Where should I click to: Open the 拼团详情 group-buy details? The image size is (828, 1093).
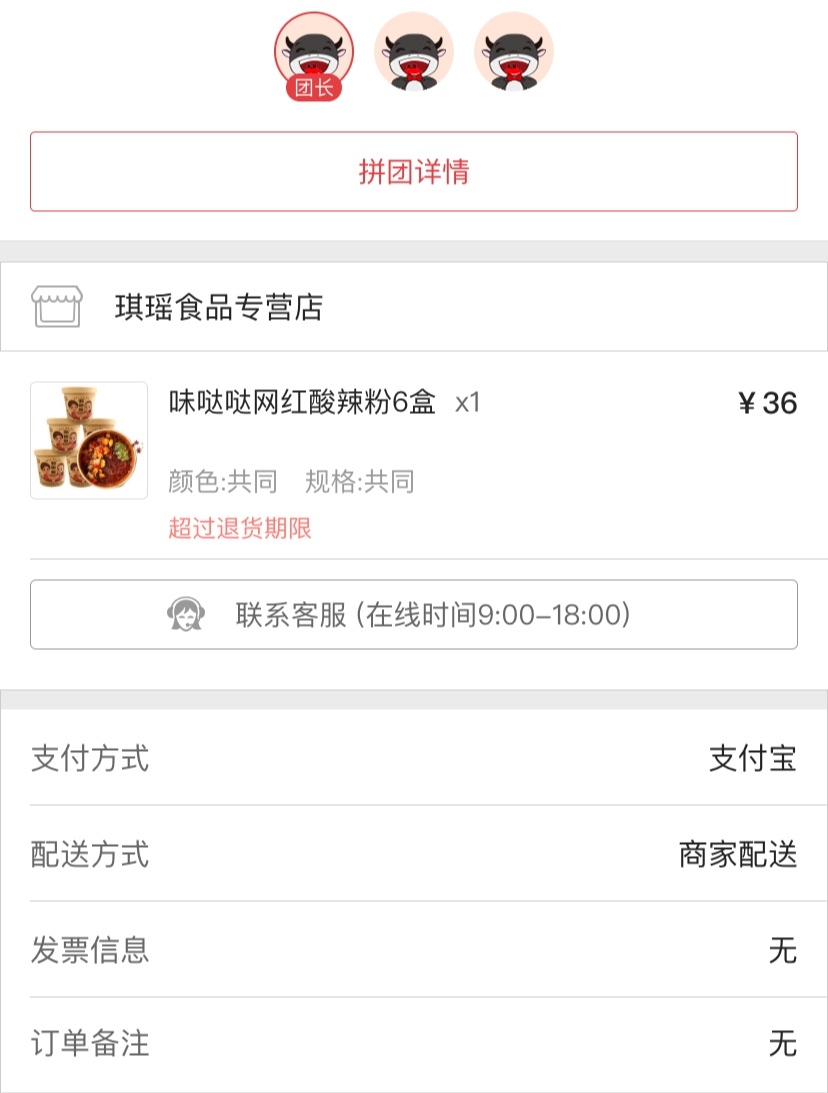pos(414,172)
